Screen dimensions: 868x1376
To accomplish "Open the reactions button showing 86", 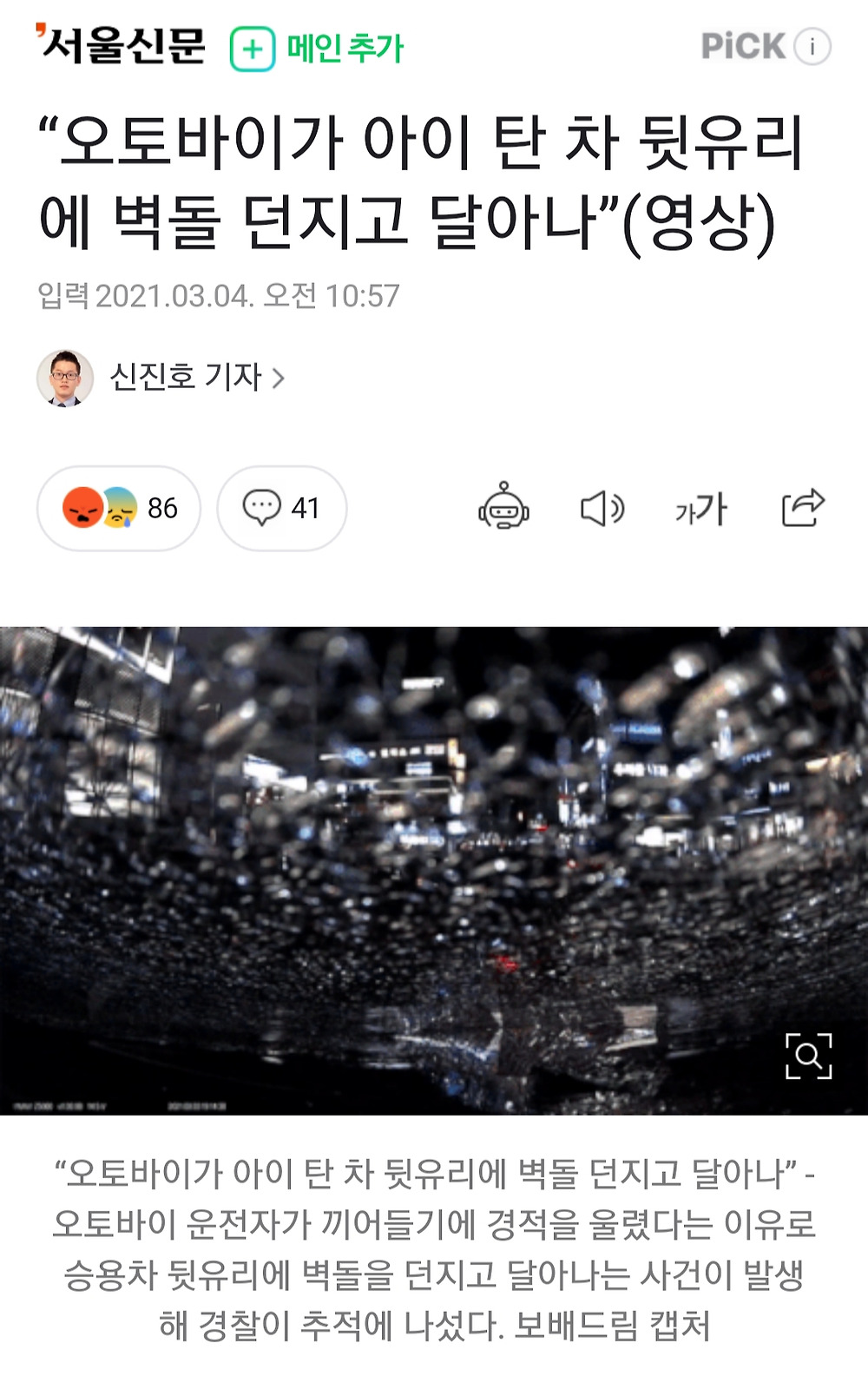I will point(119,508).
